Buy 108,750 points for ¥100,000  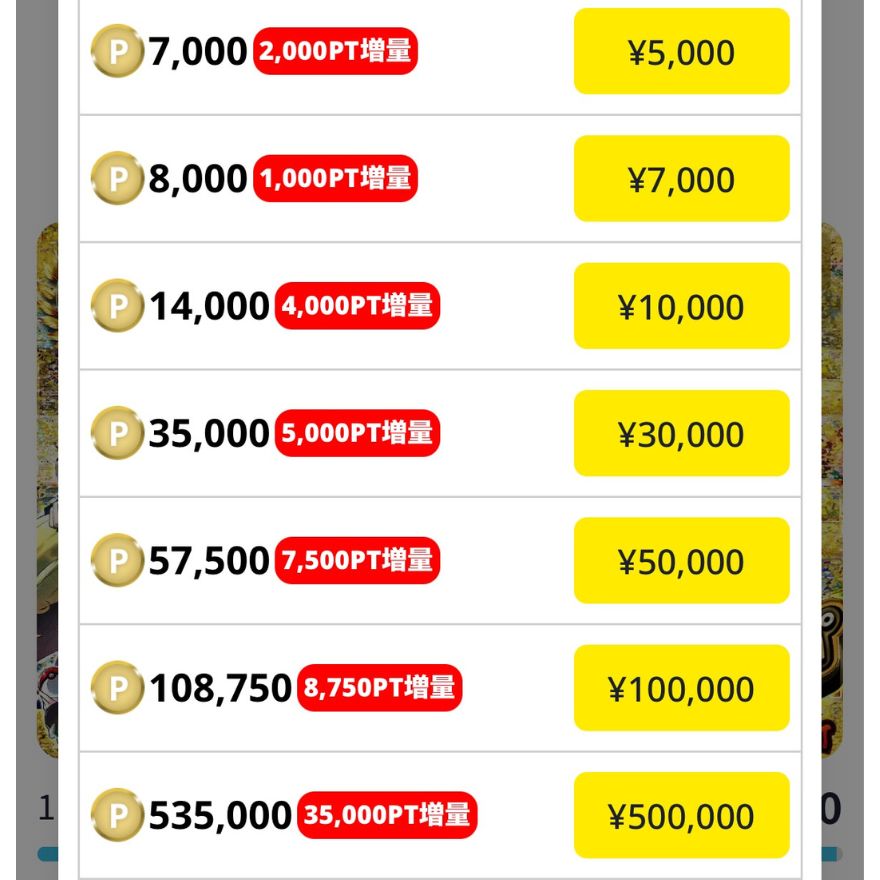tap(681, 688)
